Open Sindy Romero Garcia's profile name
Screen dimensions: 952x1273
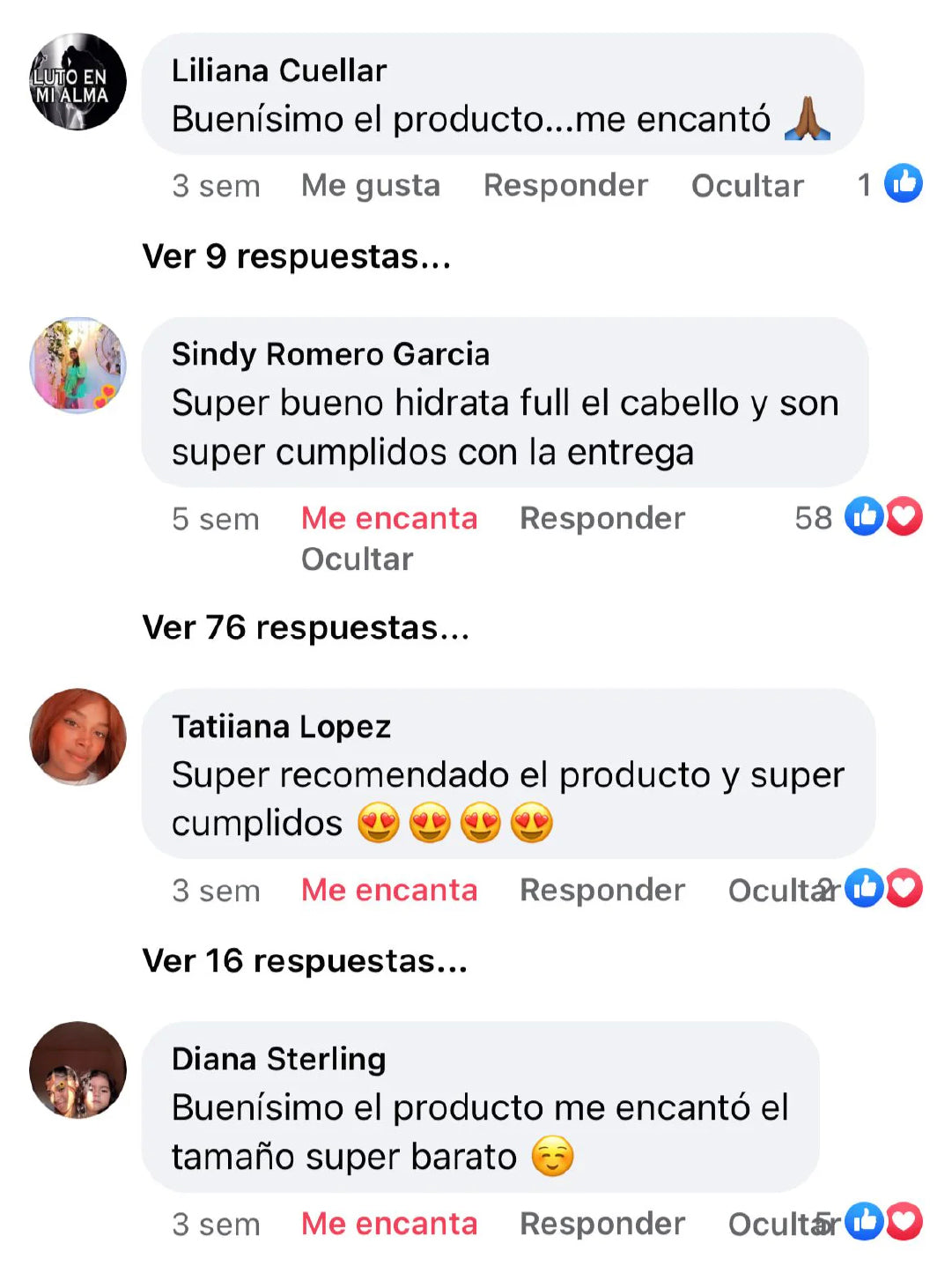(x=330, y=354)
